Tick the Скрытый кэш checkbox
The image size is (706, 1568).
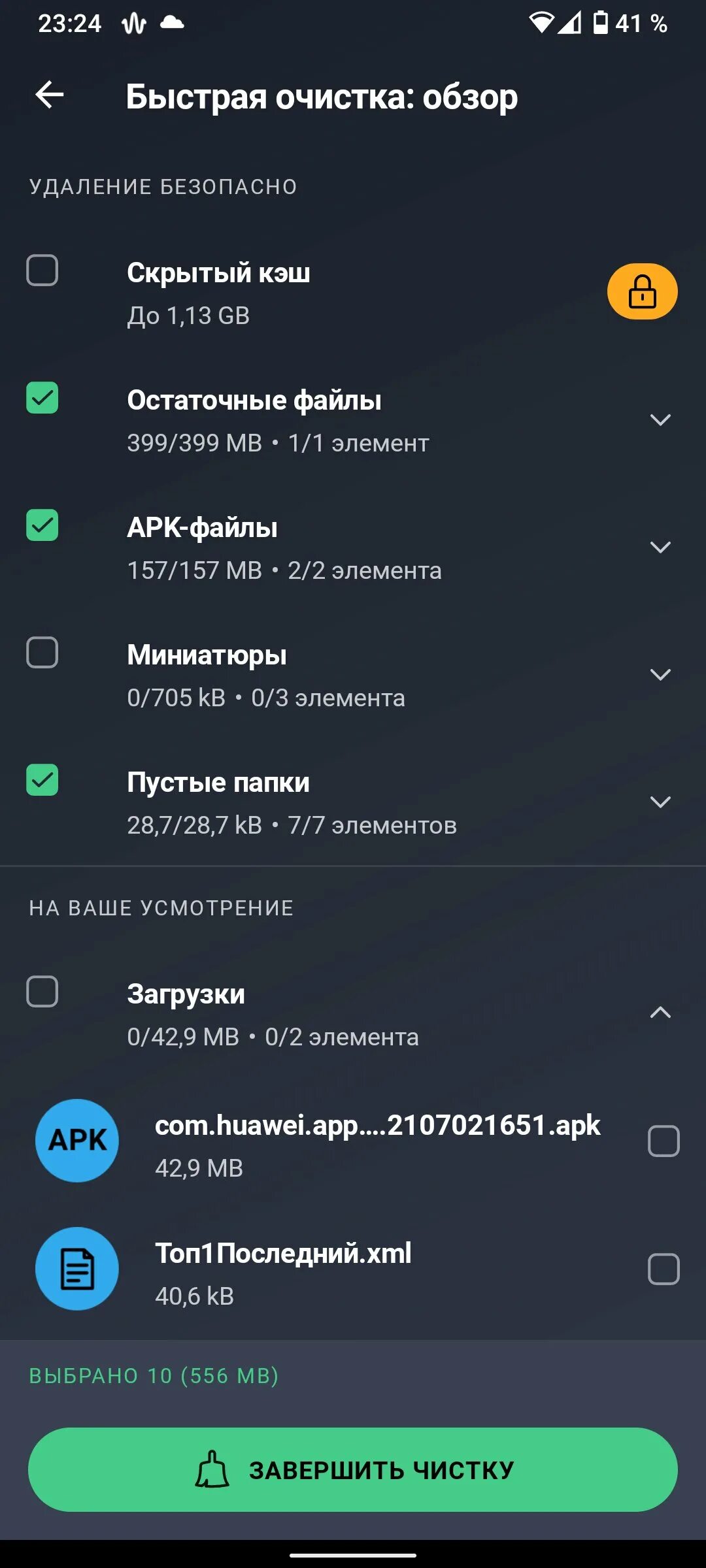tap(42, 270)
